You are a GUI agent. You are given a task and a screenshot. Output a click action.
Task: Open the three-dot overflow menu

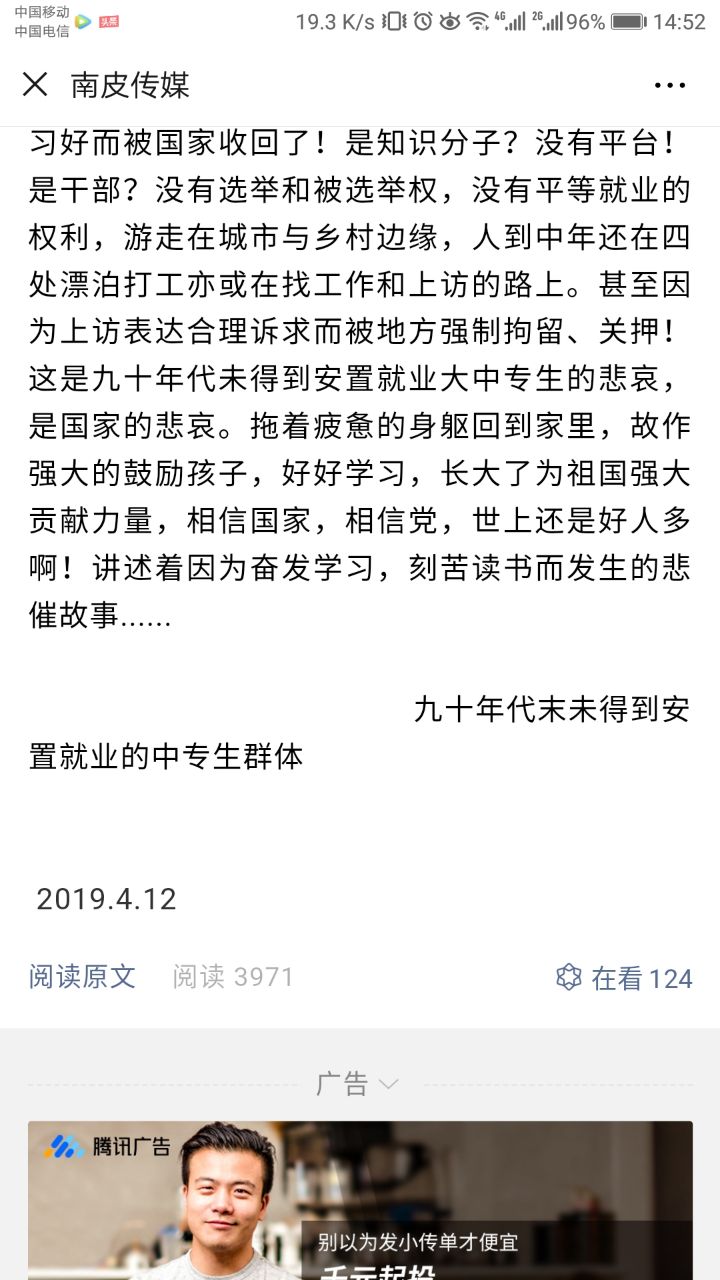click(669, 86)
